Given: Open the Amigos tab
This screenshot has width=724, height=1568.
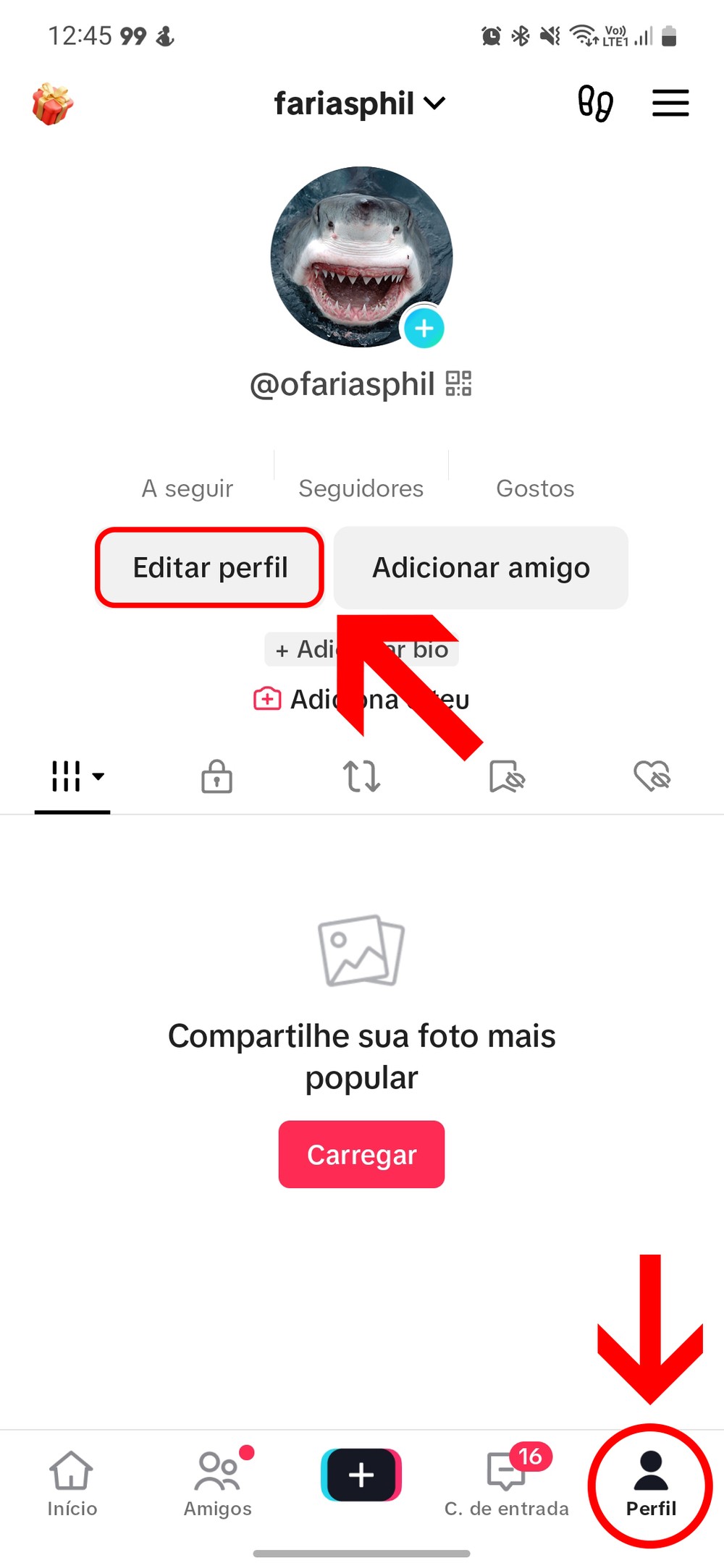Looking at the screenshot, I should click(217, 1483).
